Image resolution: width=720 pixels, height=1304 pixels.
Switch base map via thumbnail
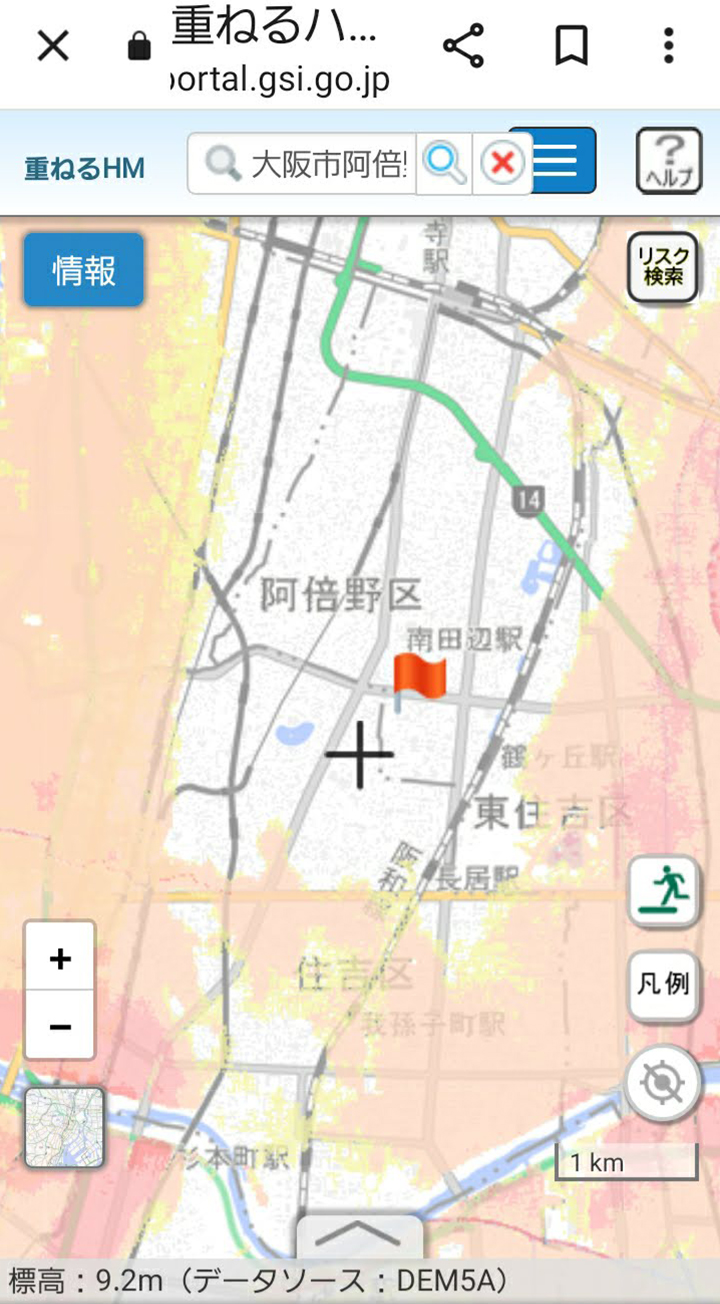tap(64, 1127)
